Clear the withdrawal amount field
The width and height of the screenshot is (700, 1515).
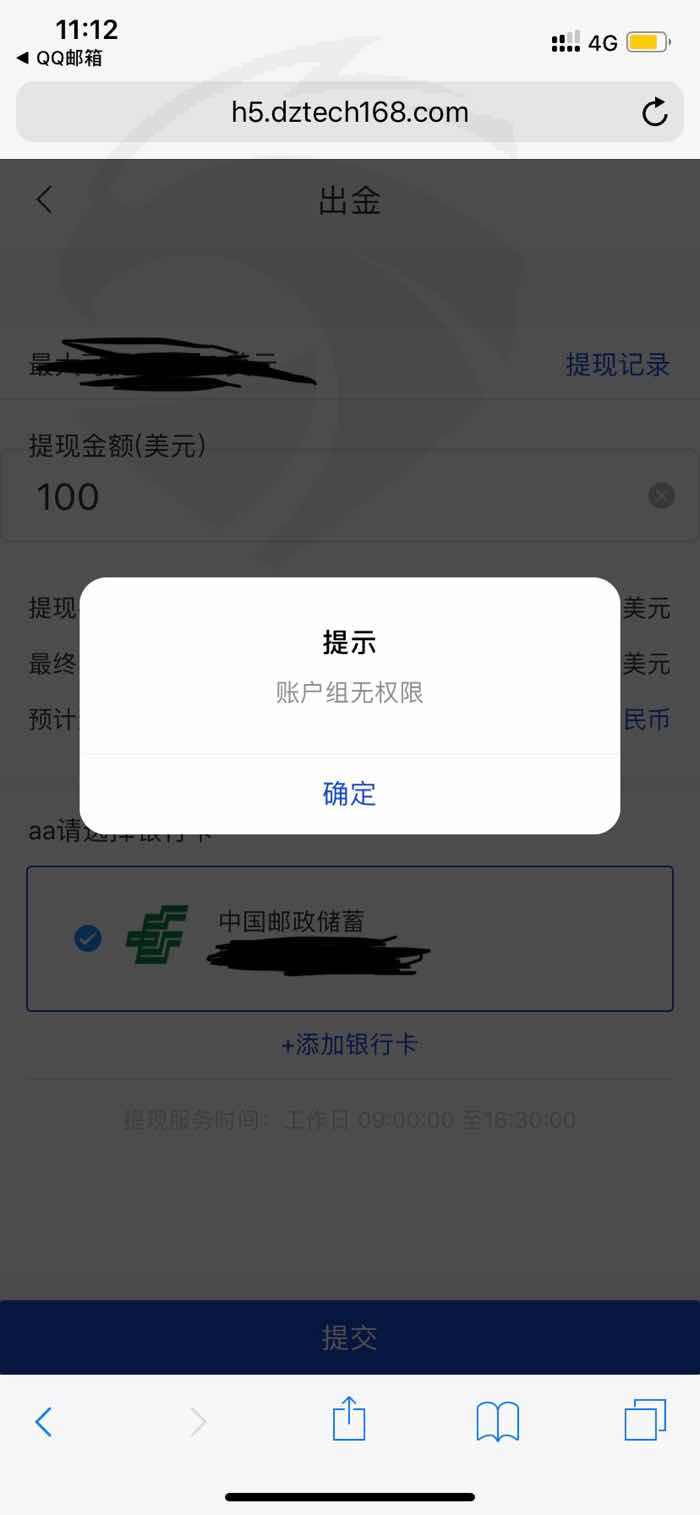tap(661, 495)
